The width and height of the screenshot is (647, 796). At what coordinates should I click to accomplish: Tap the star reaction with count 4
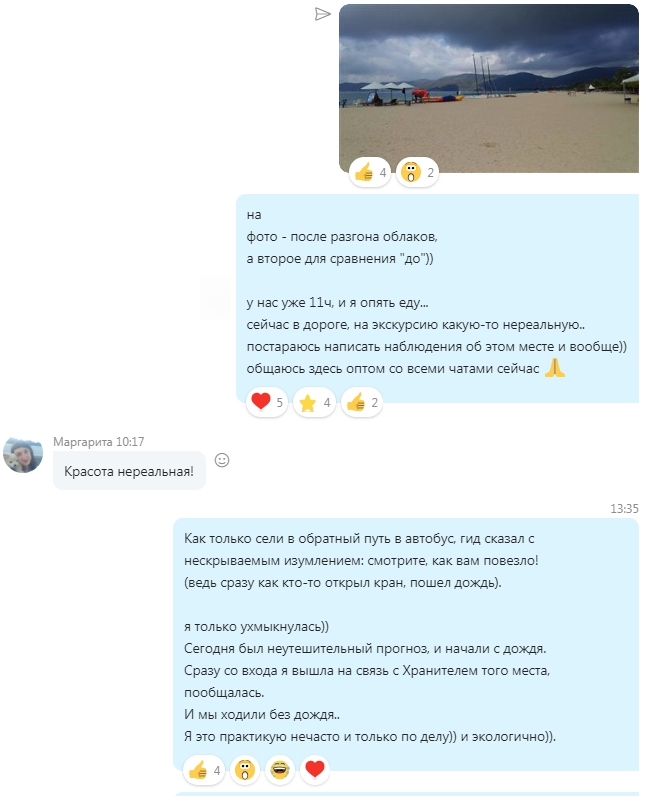pyautogui.click(x=314, y=402)
